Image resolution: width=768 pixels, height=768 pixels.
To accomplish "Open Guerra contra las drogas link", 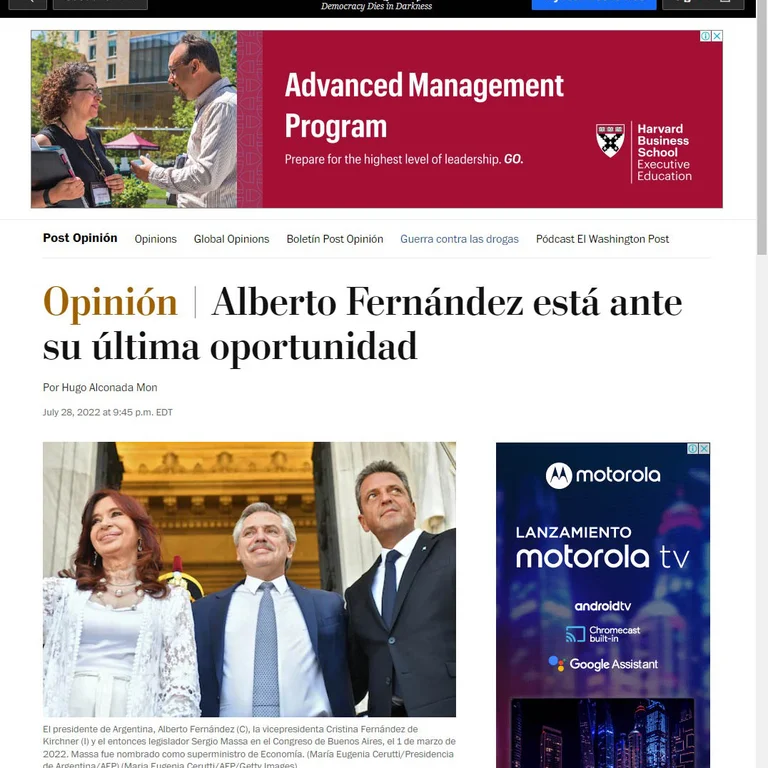I will coord(459,239).
